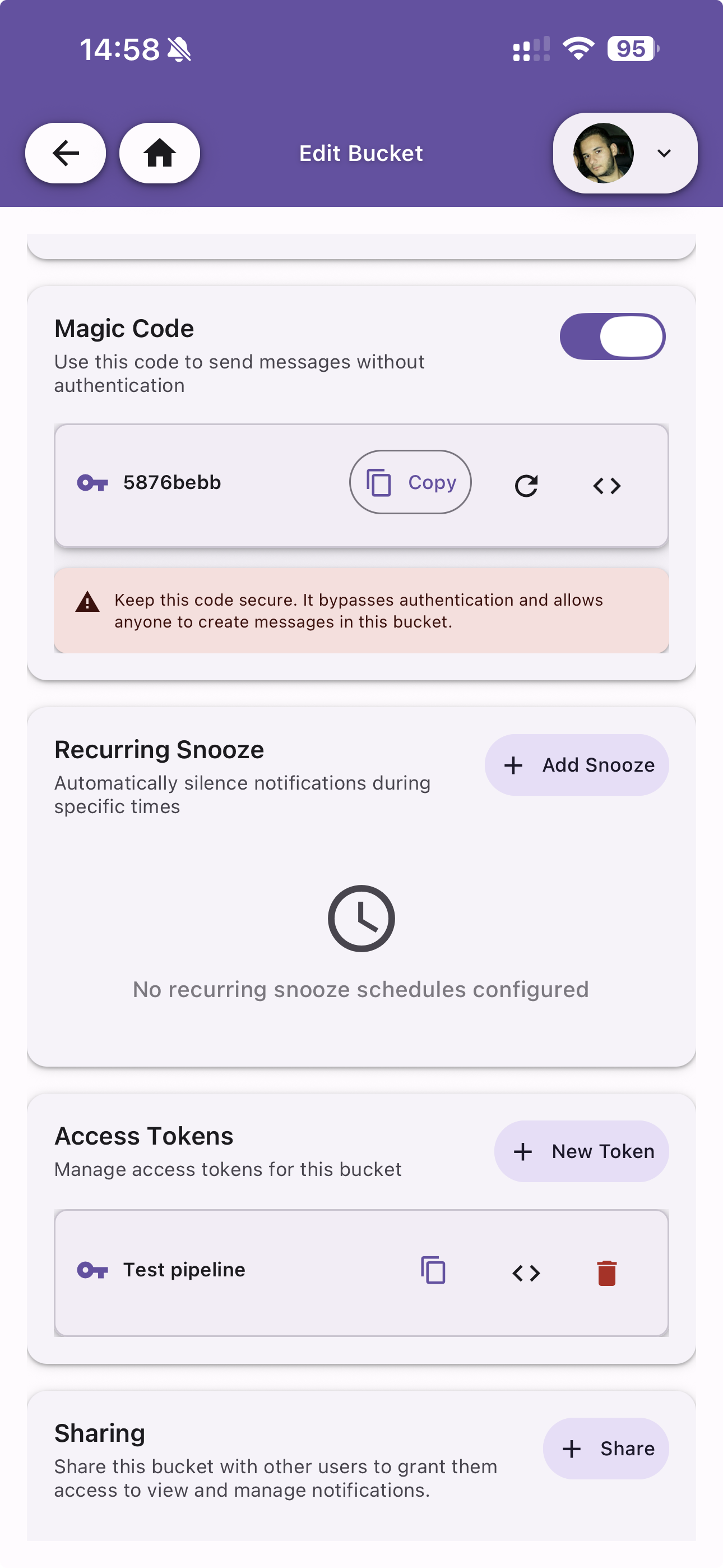Share this bucket with another user
The image size is (723, 1568).
[x=605, y=1448]
